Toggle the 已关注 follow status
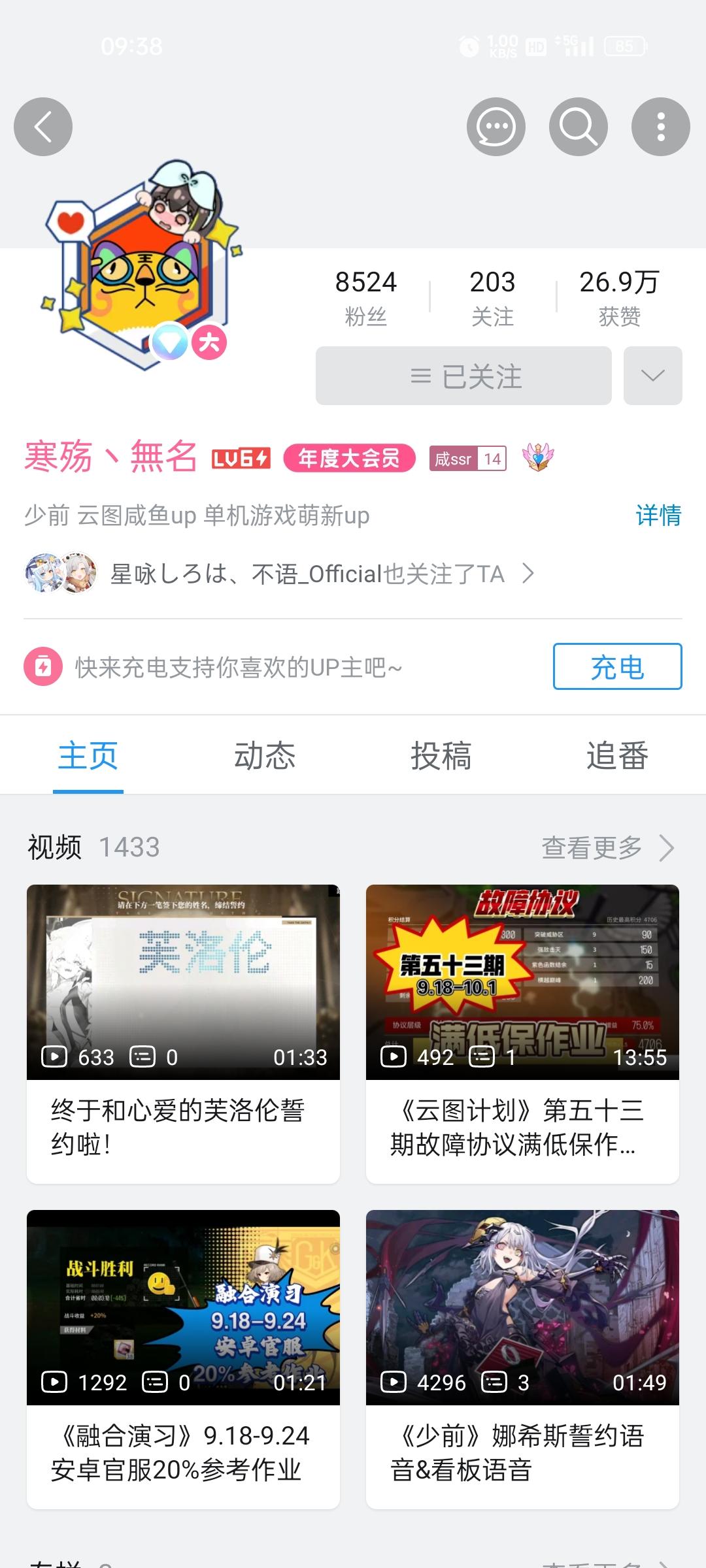The image size is (706, 1568). click(464, 376)
